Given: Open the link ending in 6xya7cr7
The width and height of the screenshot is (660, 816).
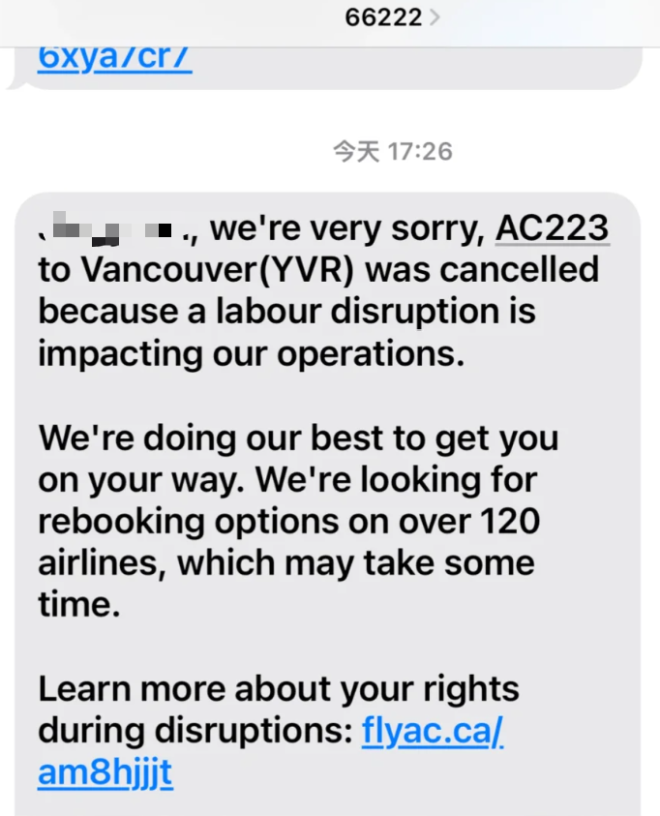Looking at the screenshot, I should (x=115, y=59).
